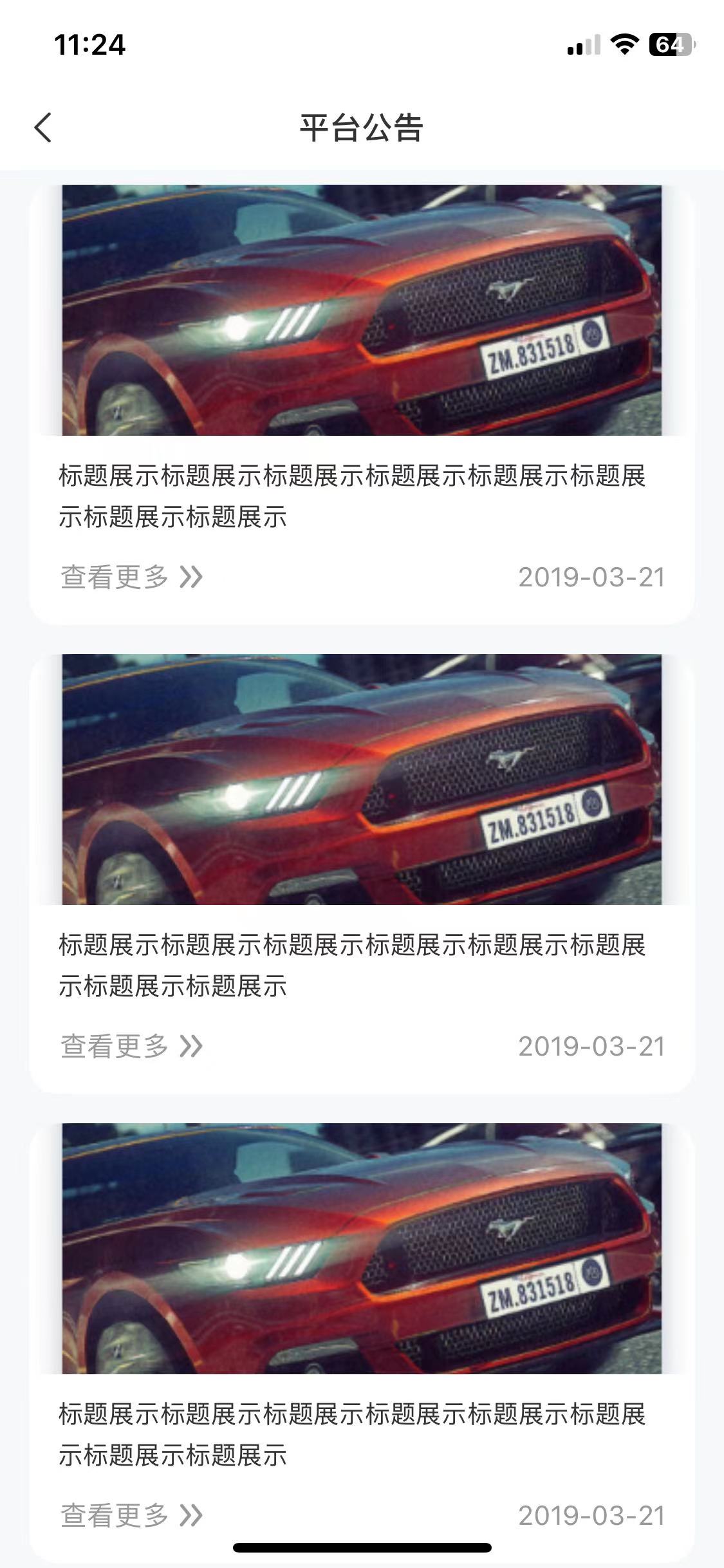Go back from the 平台公告 page
Viewport: 724px width, 1568px height.
(x=43, y=127)
